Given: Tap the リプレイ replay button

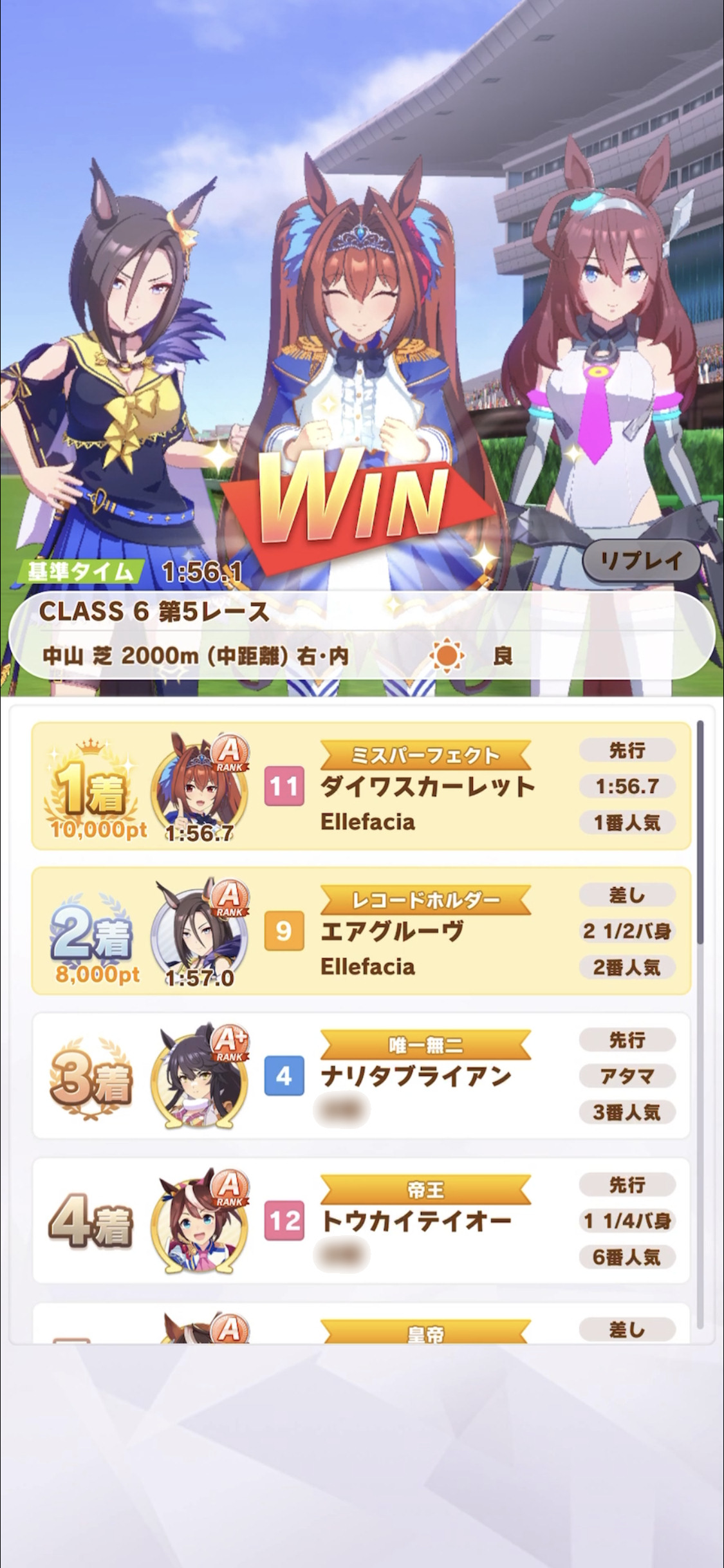Looking at the screenshot, I should [641, 561].
